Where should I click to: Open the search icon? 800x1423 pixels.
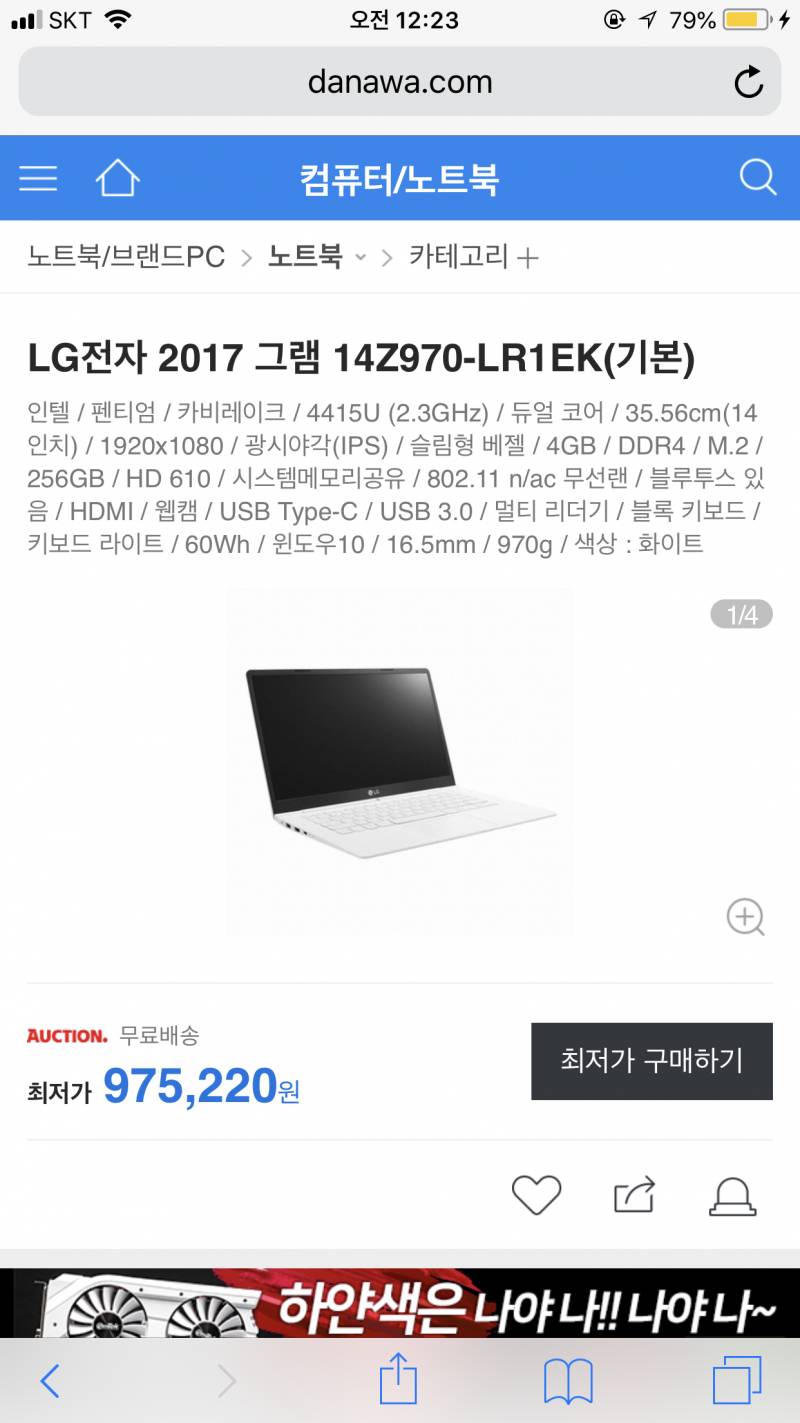(759, 177)
